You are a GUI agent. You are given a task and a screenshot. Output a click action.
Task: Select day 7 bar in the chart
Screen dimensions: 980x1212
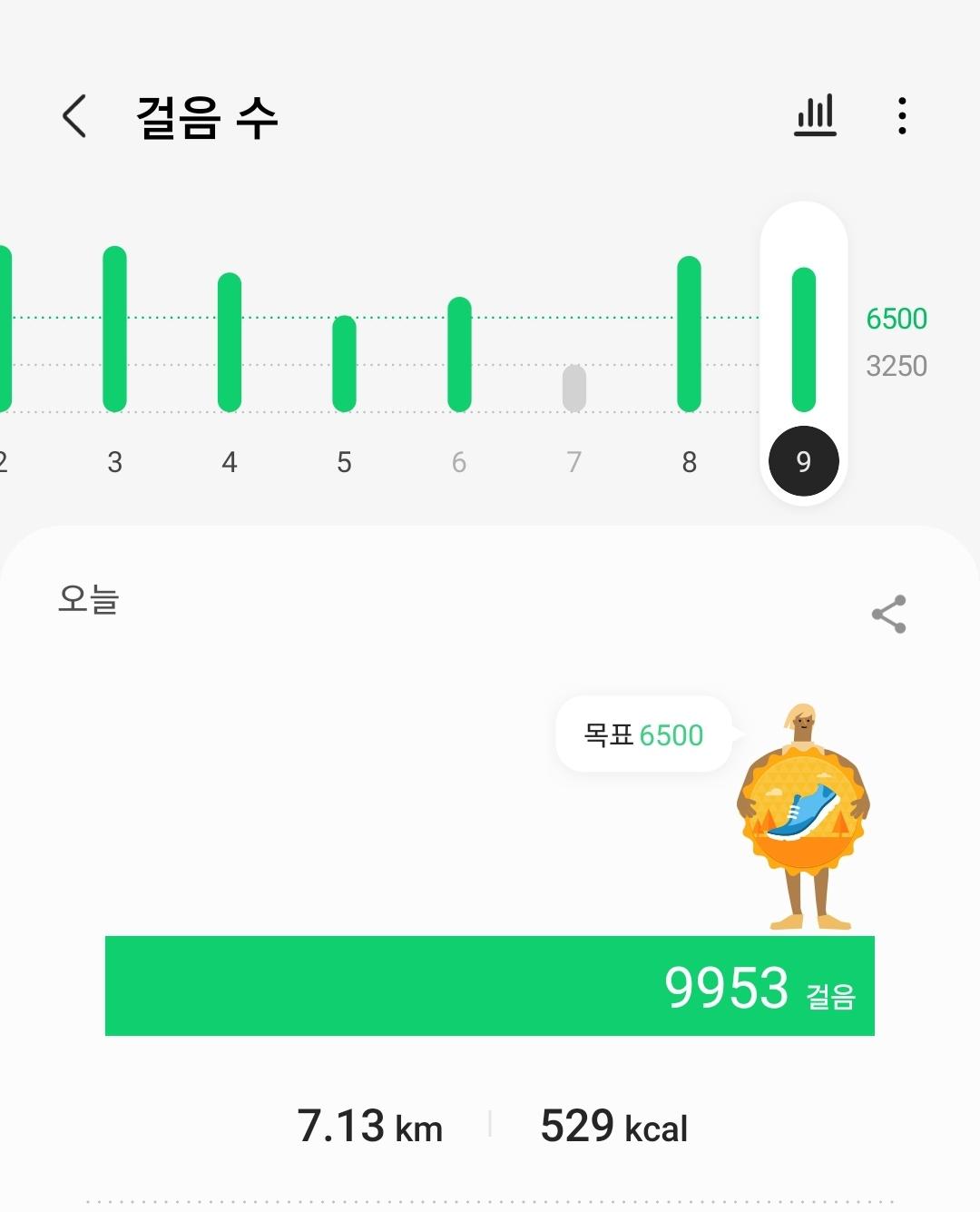(574, 389)
